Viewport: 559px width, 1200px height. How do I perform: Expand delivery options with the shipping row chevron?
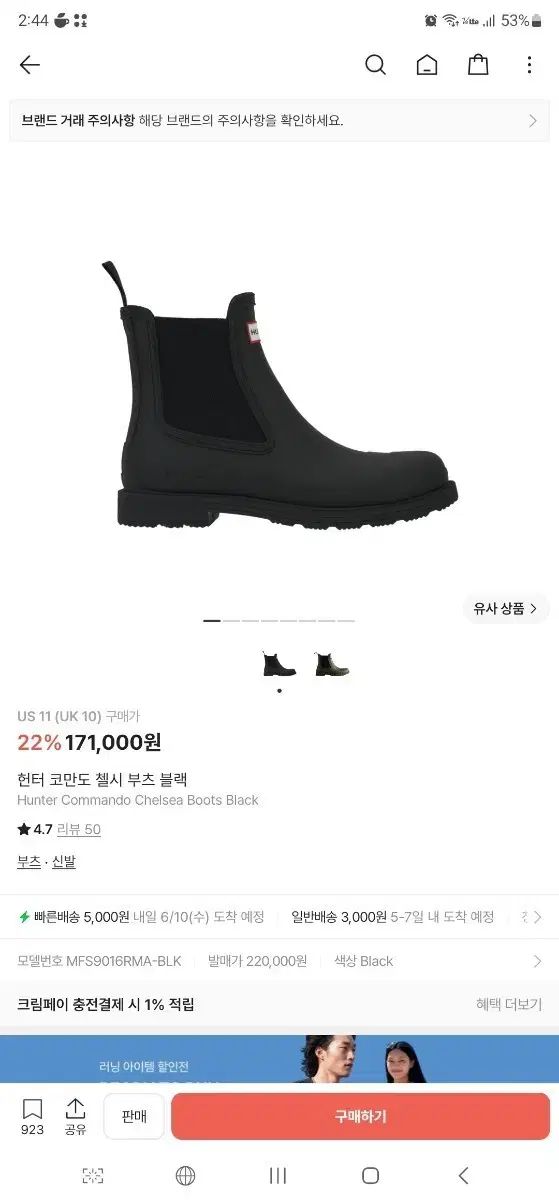coord(537,917)
